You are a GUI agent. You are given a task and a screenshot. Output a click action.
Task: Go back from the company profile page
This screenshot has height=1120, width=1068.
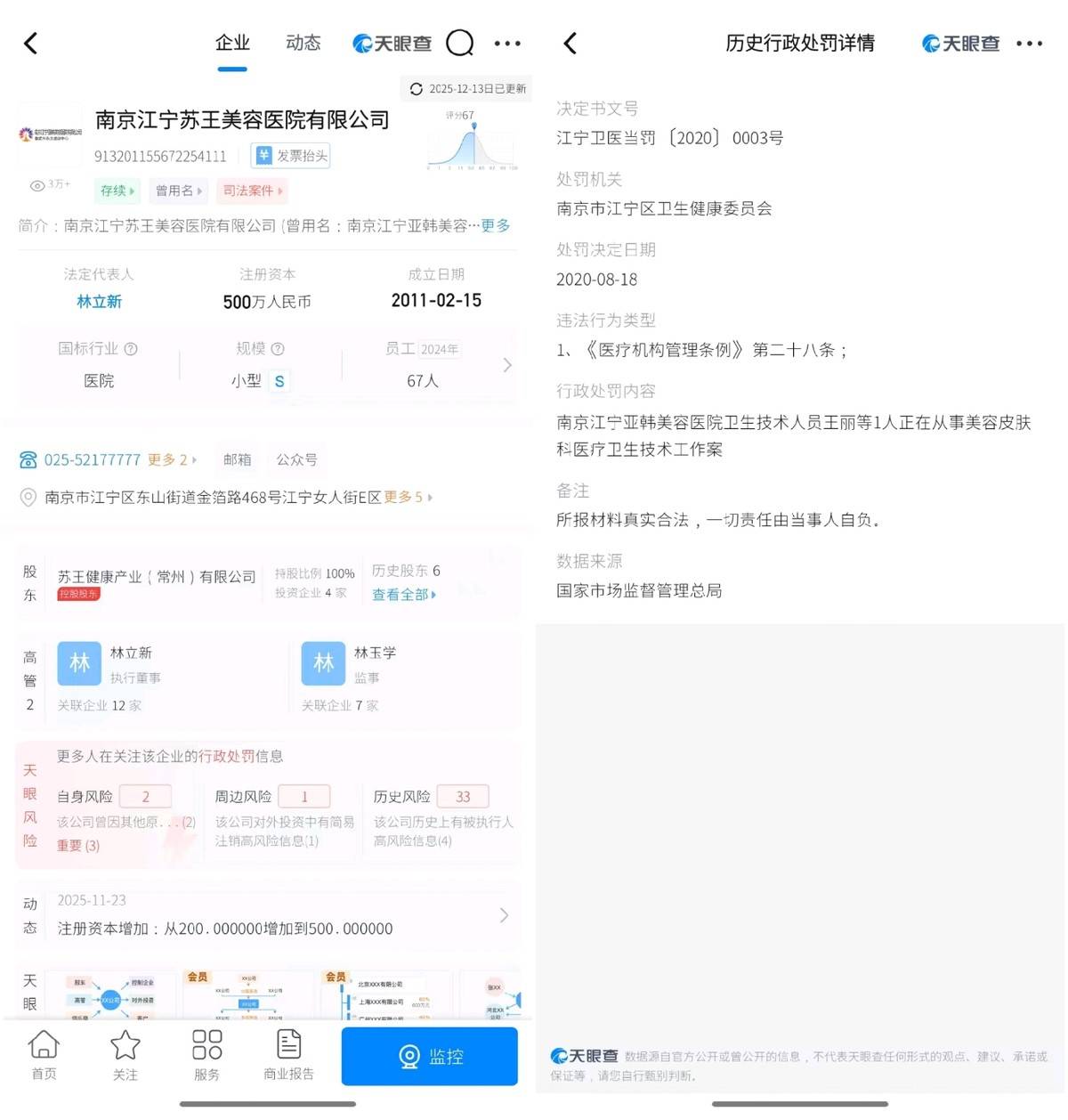31,44
